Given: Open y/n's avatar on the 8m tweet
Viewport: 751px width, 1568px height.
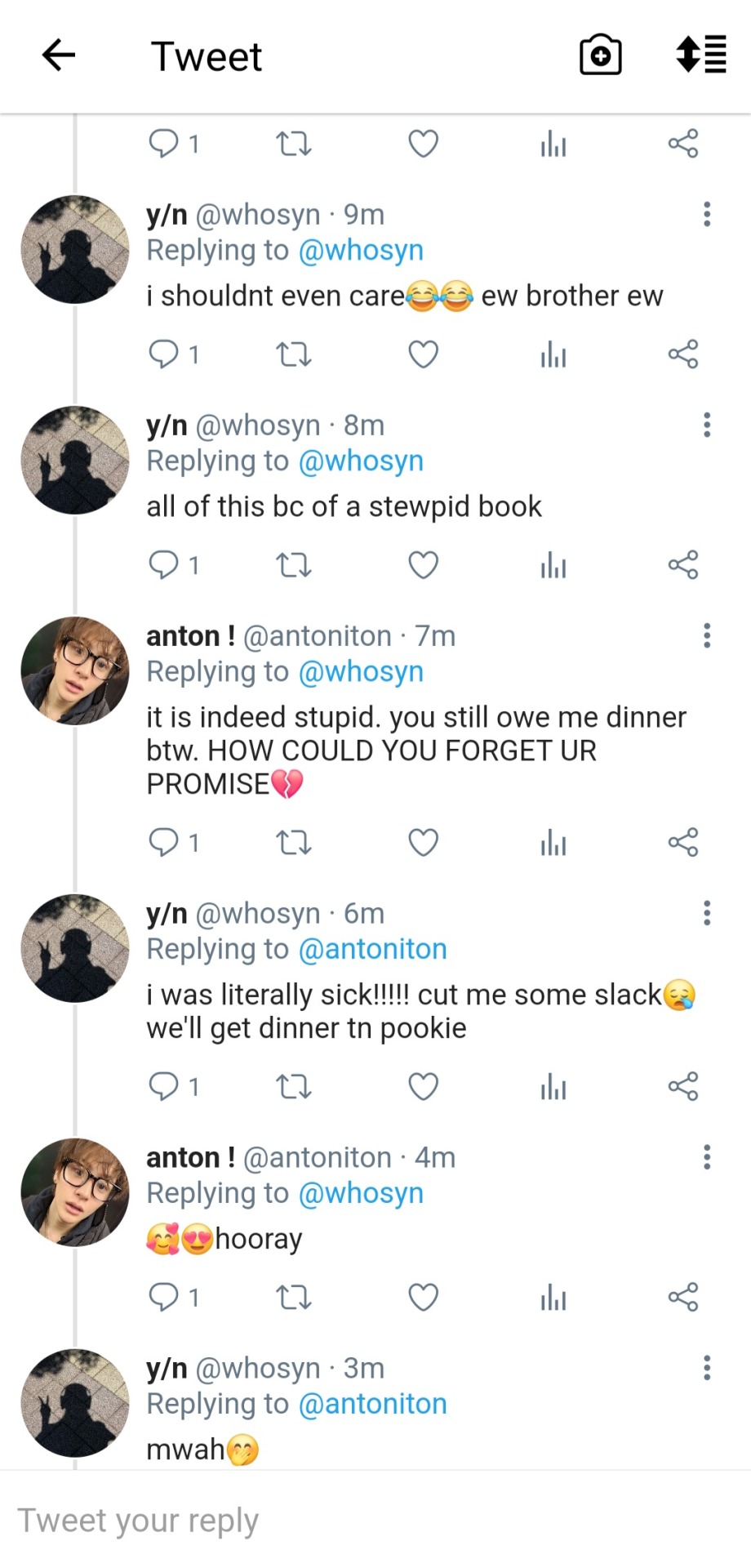Looking at the screenshot, I should [x=75, y=460].
